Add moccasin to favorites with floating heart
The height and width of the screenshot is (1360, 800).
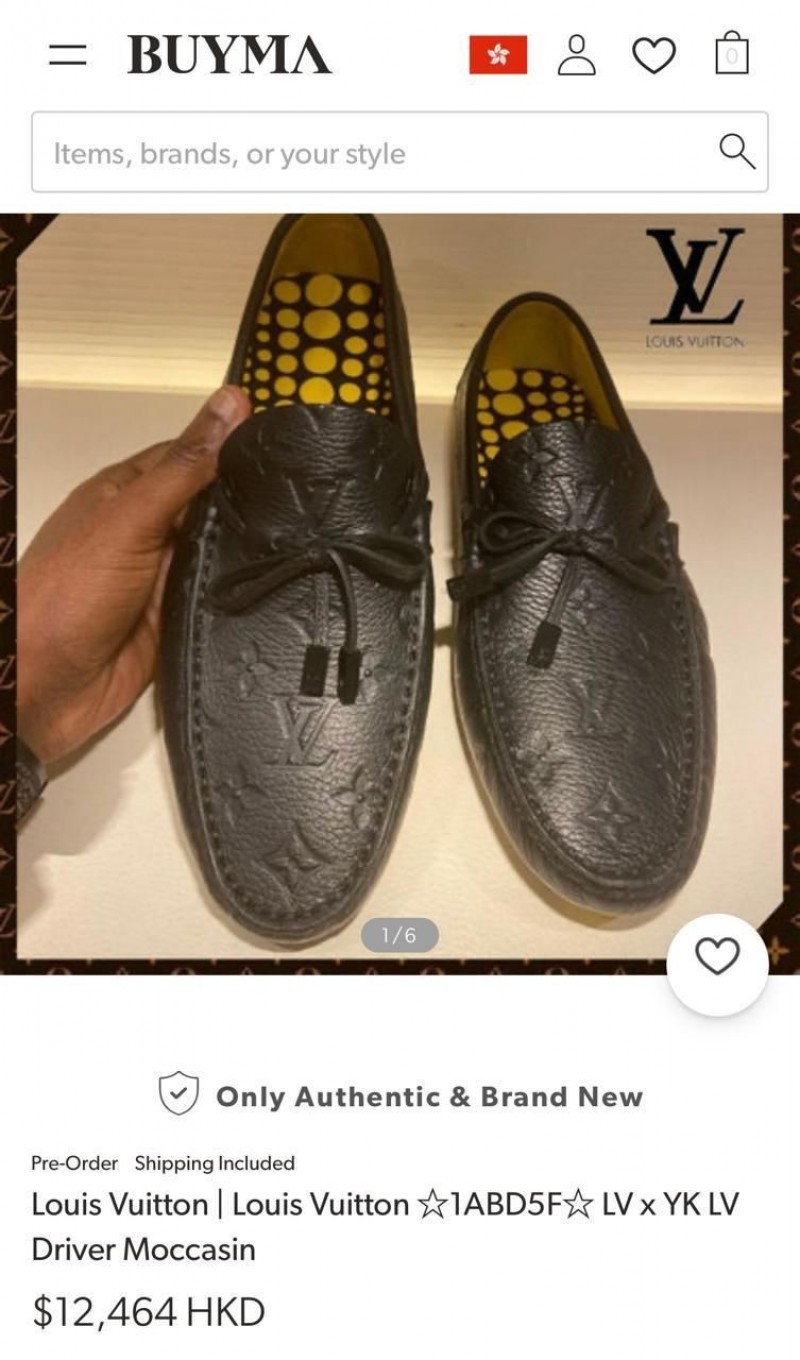717,958
